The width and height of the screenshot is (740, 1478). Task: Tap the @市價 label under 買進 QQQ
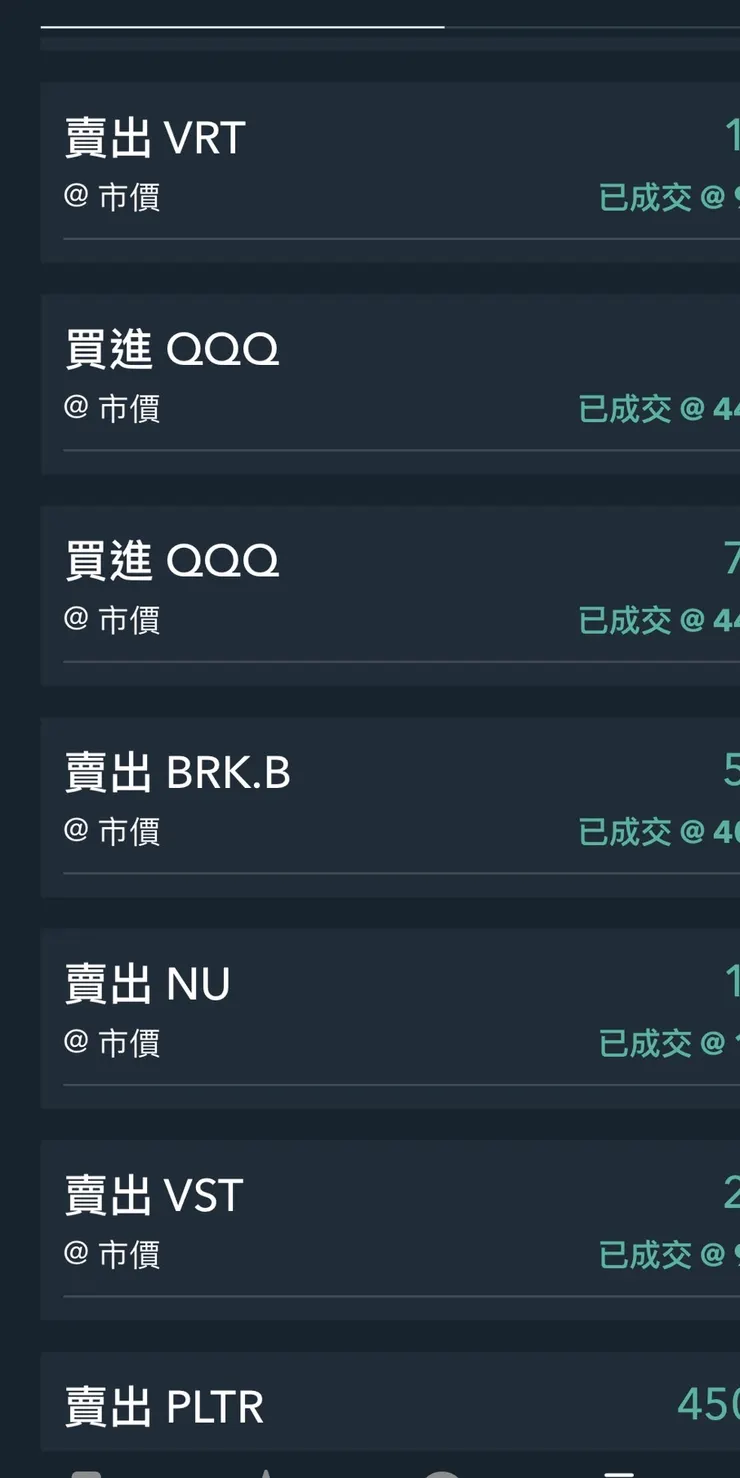pyautogui.click(x=110, y=408)
